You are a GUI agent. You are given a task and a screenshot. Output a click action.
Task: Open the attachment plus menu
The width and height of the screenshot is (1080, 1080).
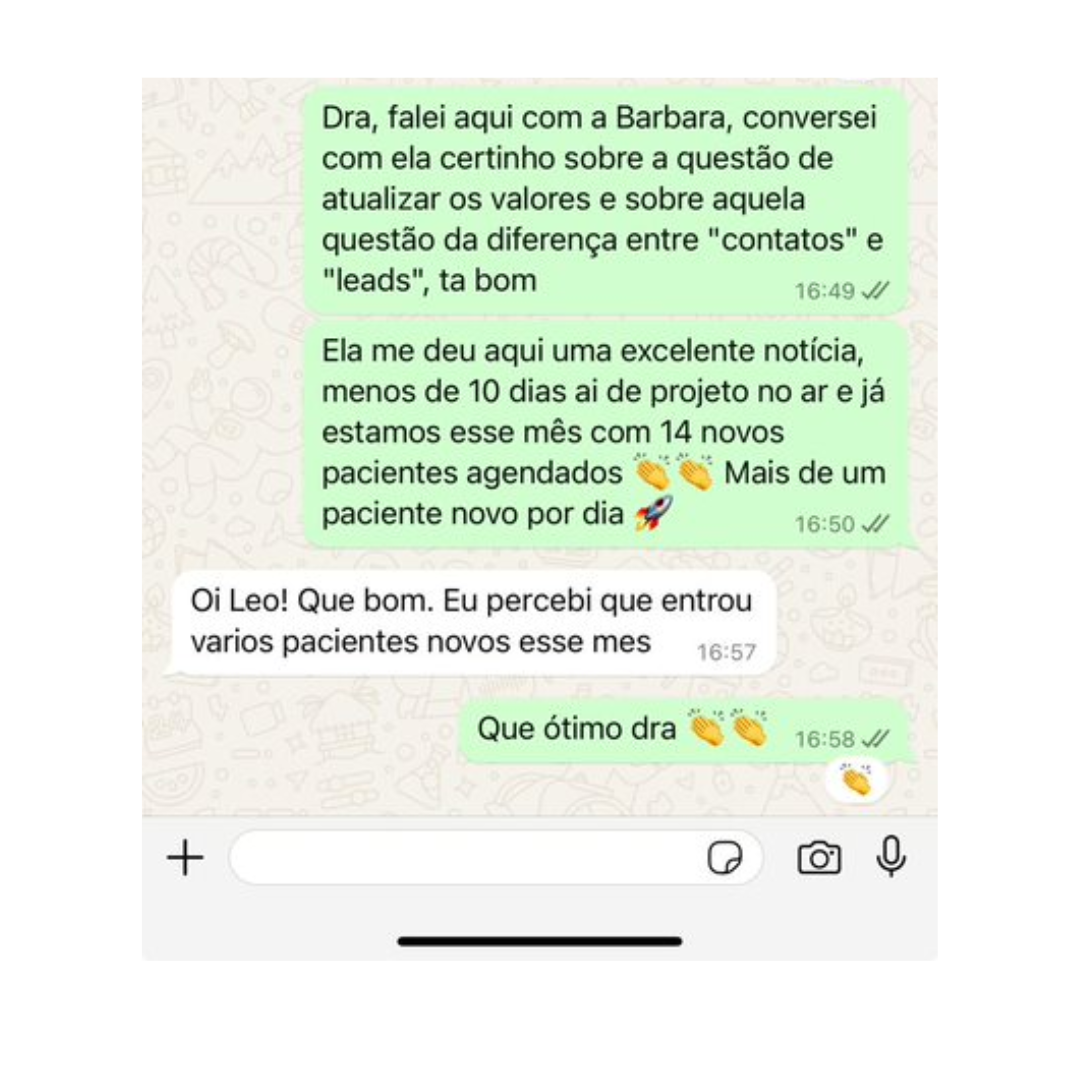[x=185, y=858]
